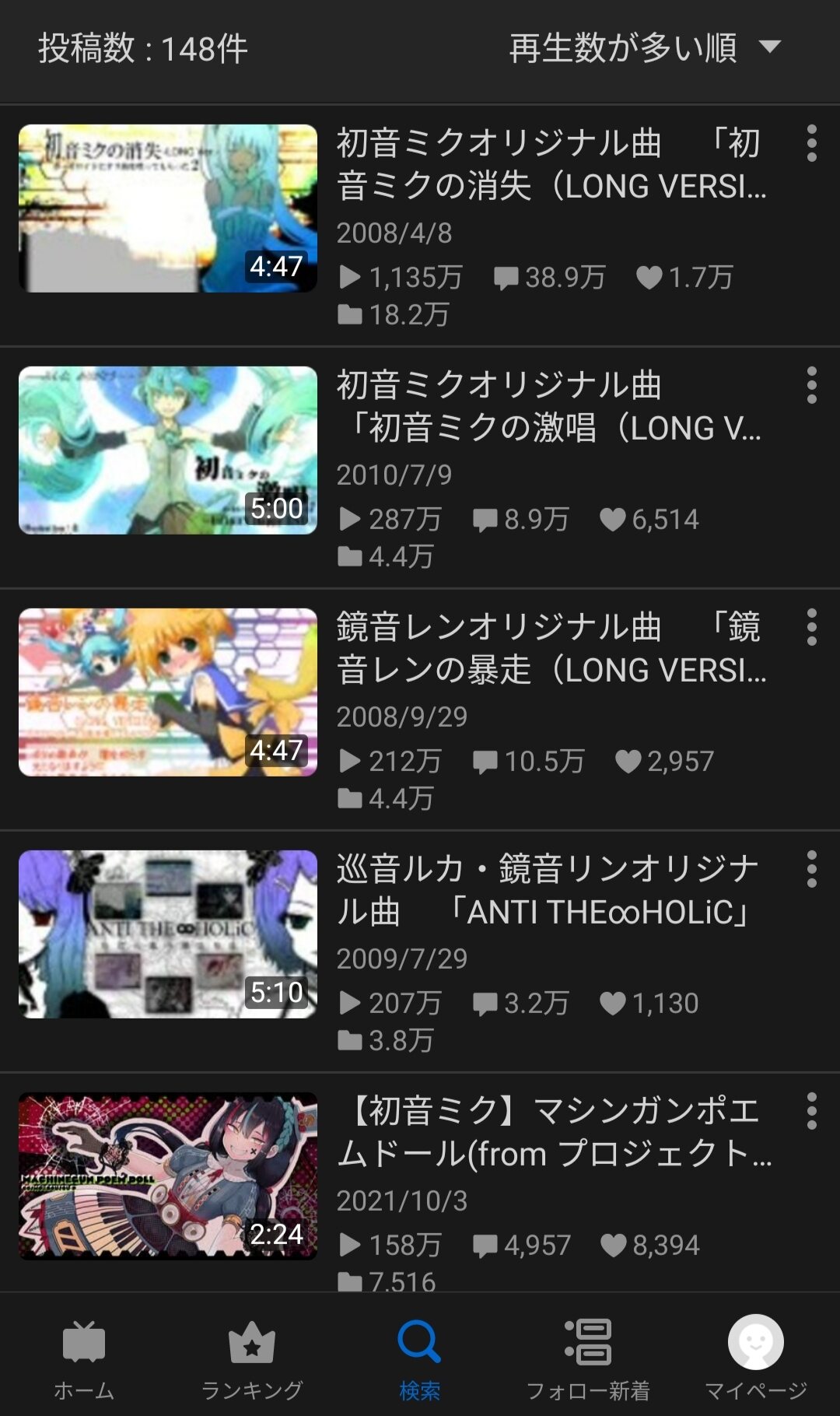Show more options for 初音ミクの激唱

pos(811,386)
